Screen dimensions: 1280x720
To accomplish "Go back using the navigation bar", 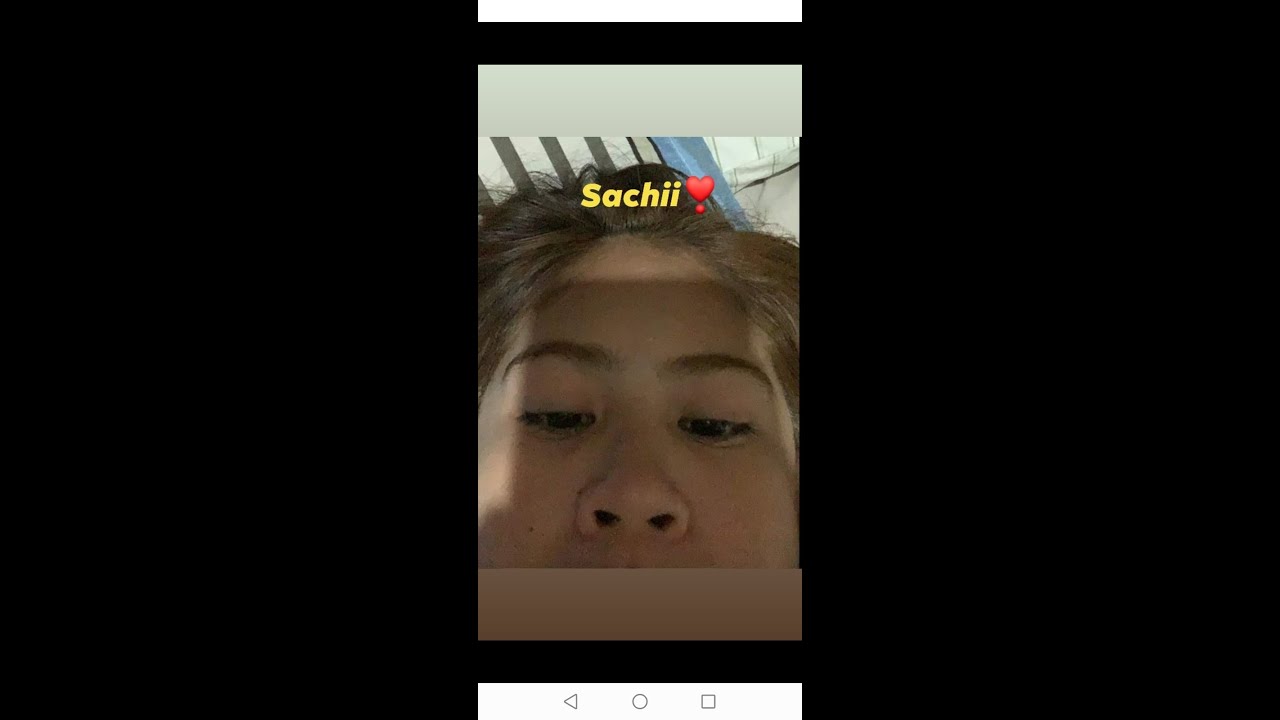I will pyautogui.click(x=571, y=702).
